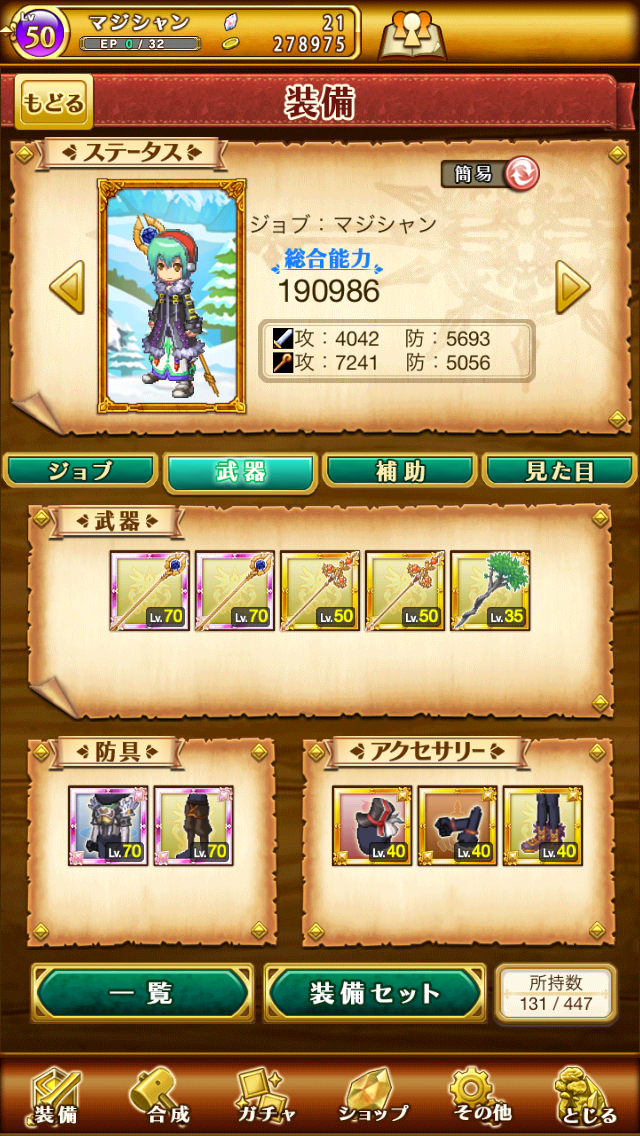The height and width of the screenshot is (1136, 640).
Task: Open the book icon in the top bar
Action: tap(412, 34)
